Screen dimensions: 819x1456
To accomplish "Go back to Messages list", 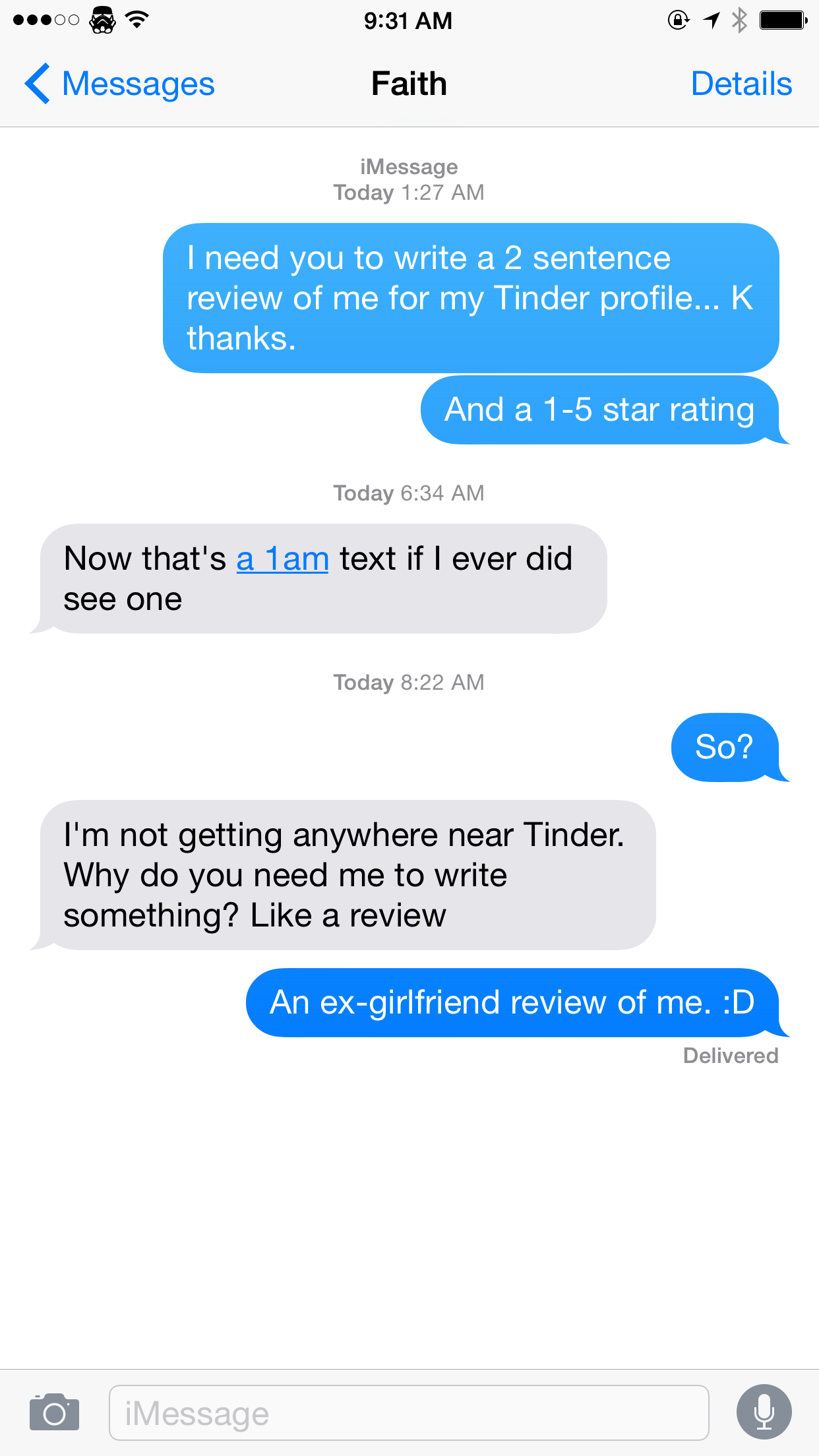I will tap(119, 84).
